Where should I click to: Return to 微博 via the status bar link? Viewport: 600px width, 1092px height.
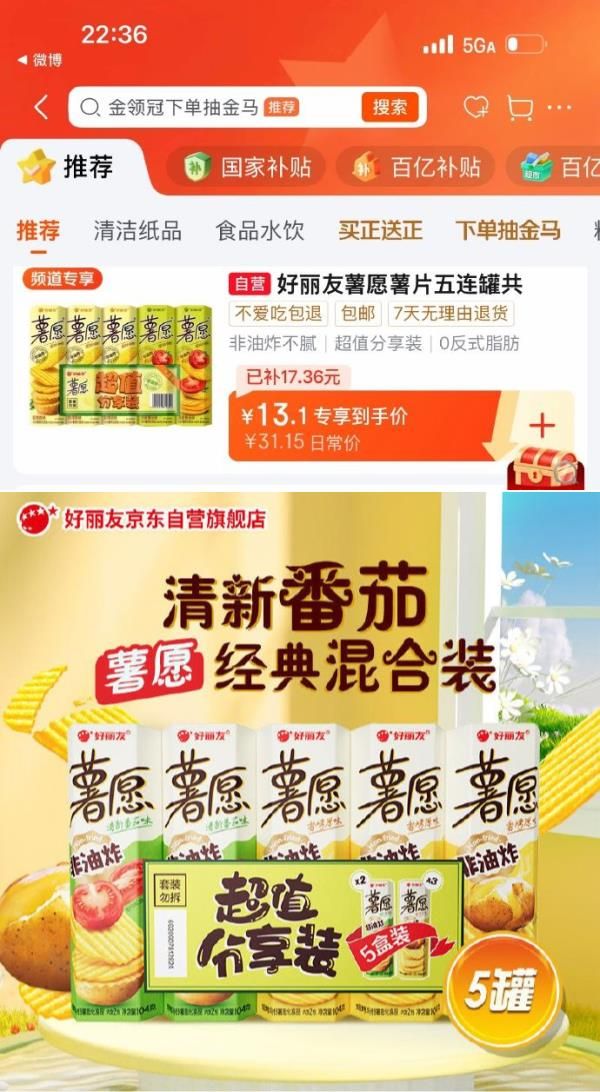tap(39, 60)
